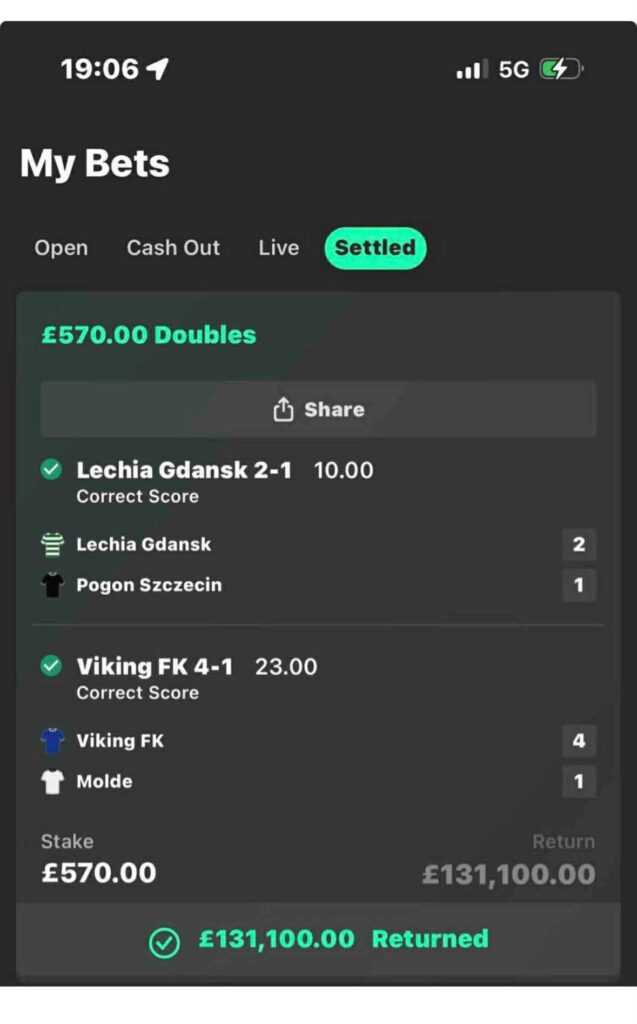Share the £570.00 Doubles bet
The width and height of the screenshot is (637, 1024).
coord(318,409)
